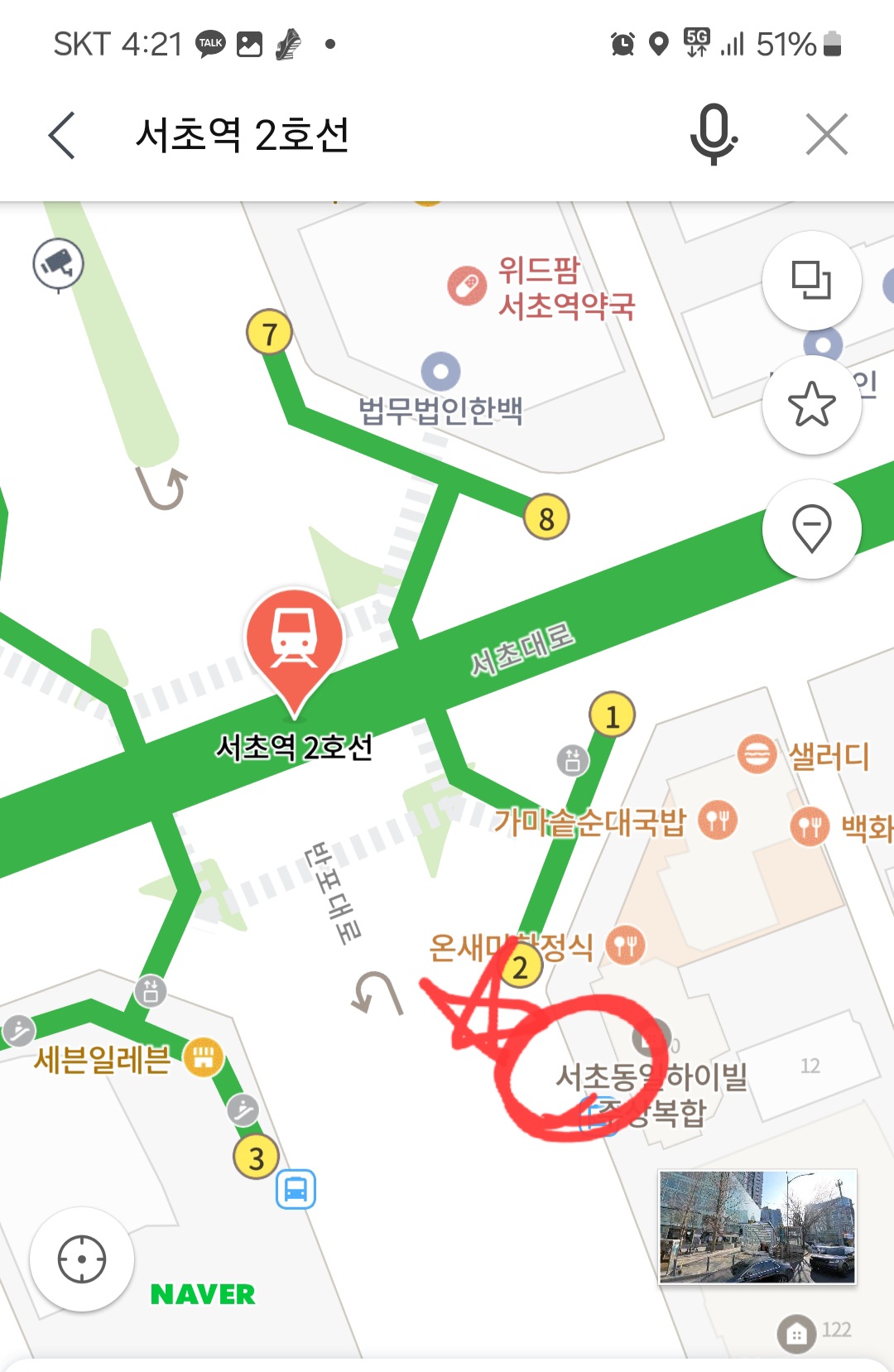The image size is (894, 1372).
Task: Open the map layers button
Action: tap(811, 280)
